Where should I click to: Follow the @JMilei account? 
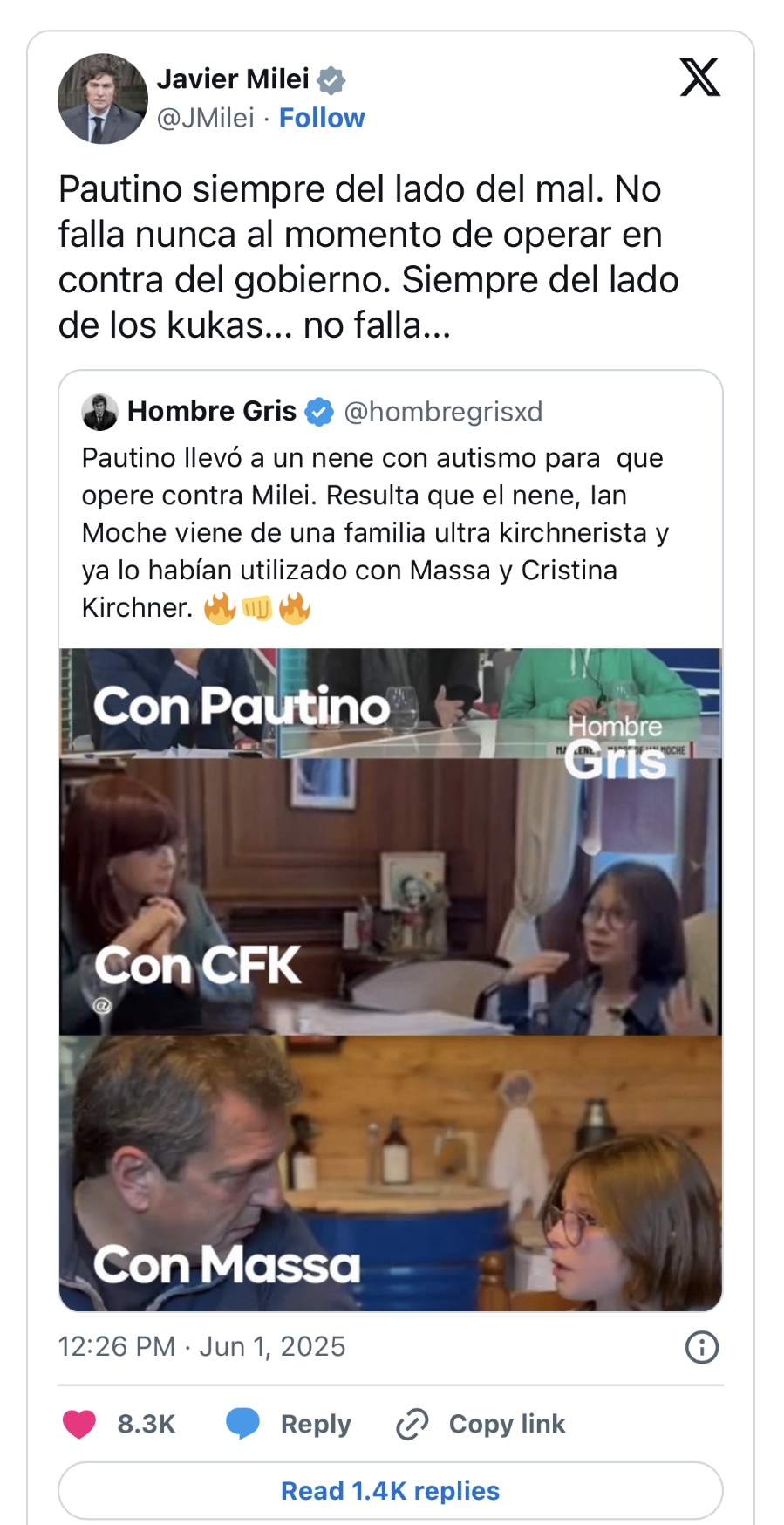click(x=321, y=118)
